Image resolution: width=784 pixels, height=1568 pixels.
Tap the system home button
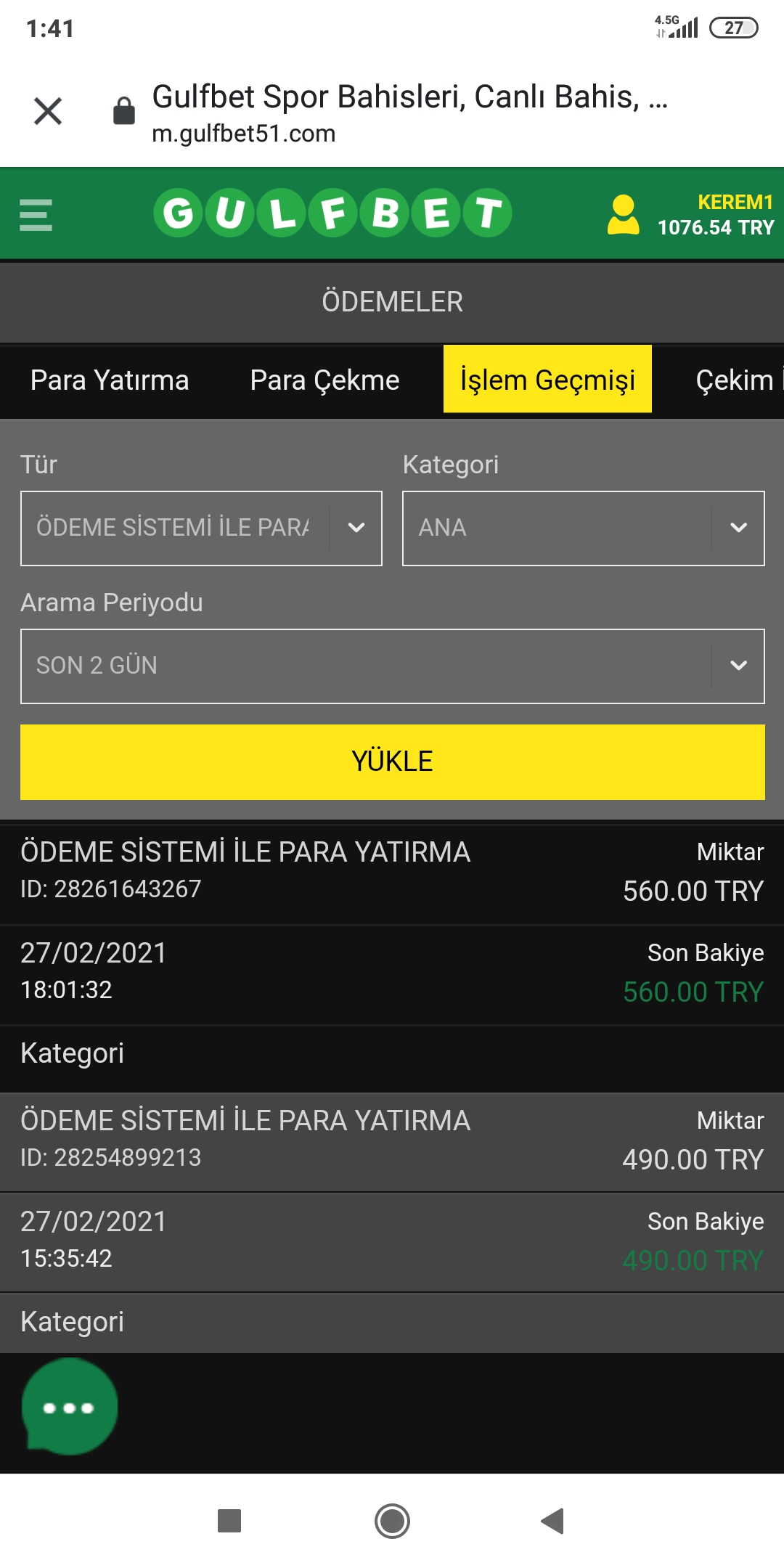coord(392,1521)
